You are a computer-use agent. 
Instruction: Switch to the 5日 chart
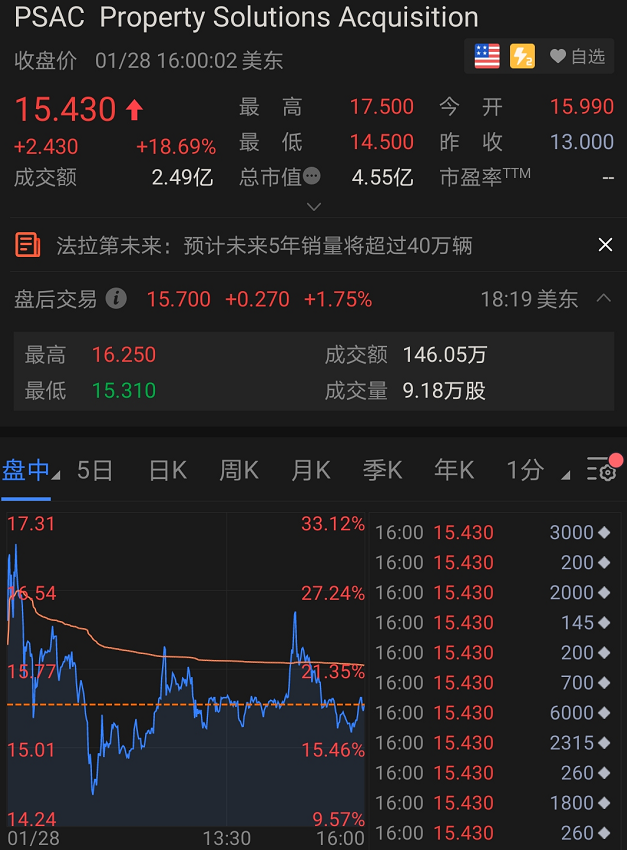coord(95,470)
